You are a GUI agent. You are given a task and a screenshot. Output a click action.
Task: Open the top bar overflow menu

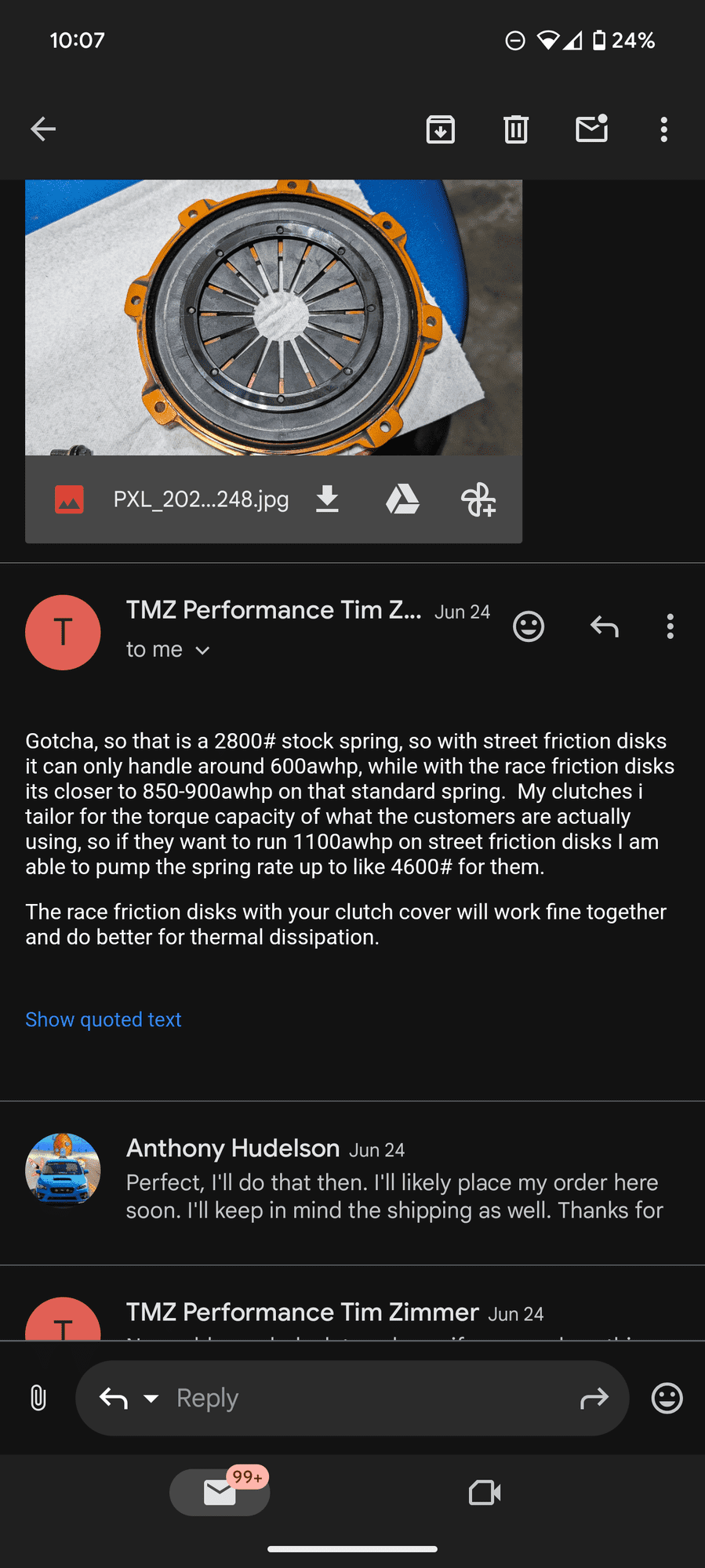click(664, 129)
